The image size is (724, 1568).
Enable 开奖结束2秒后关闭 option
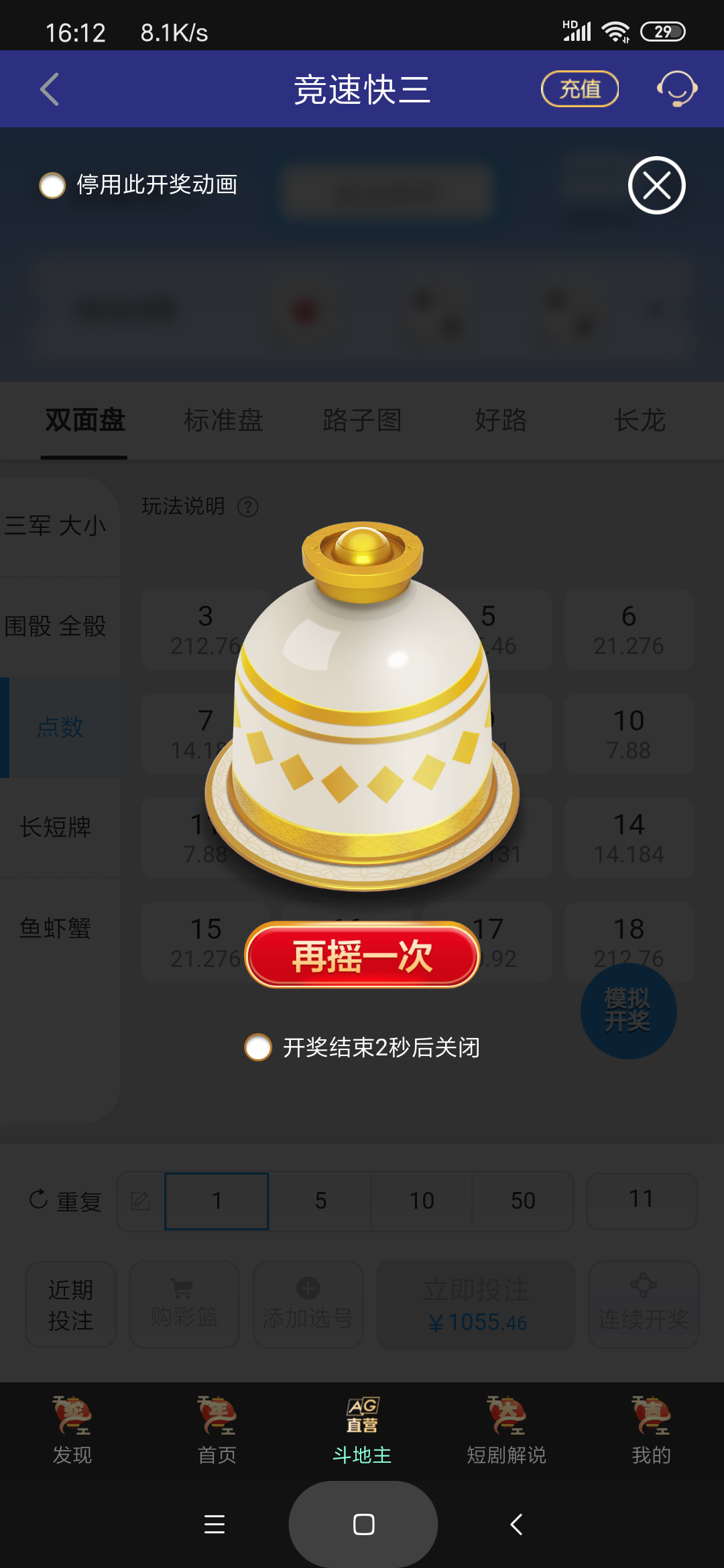click(259, 1047)
